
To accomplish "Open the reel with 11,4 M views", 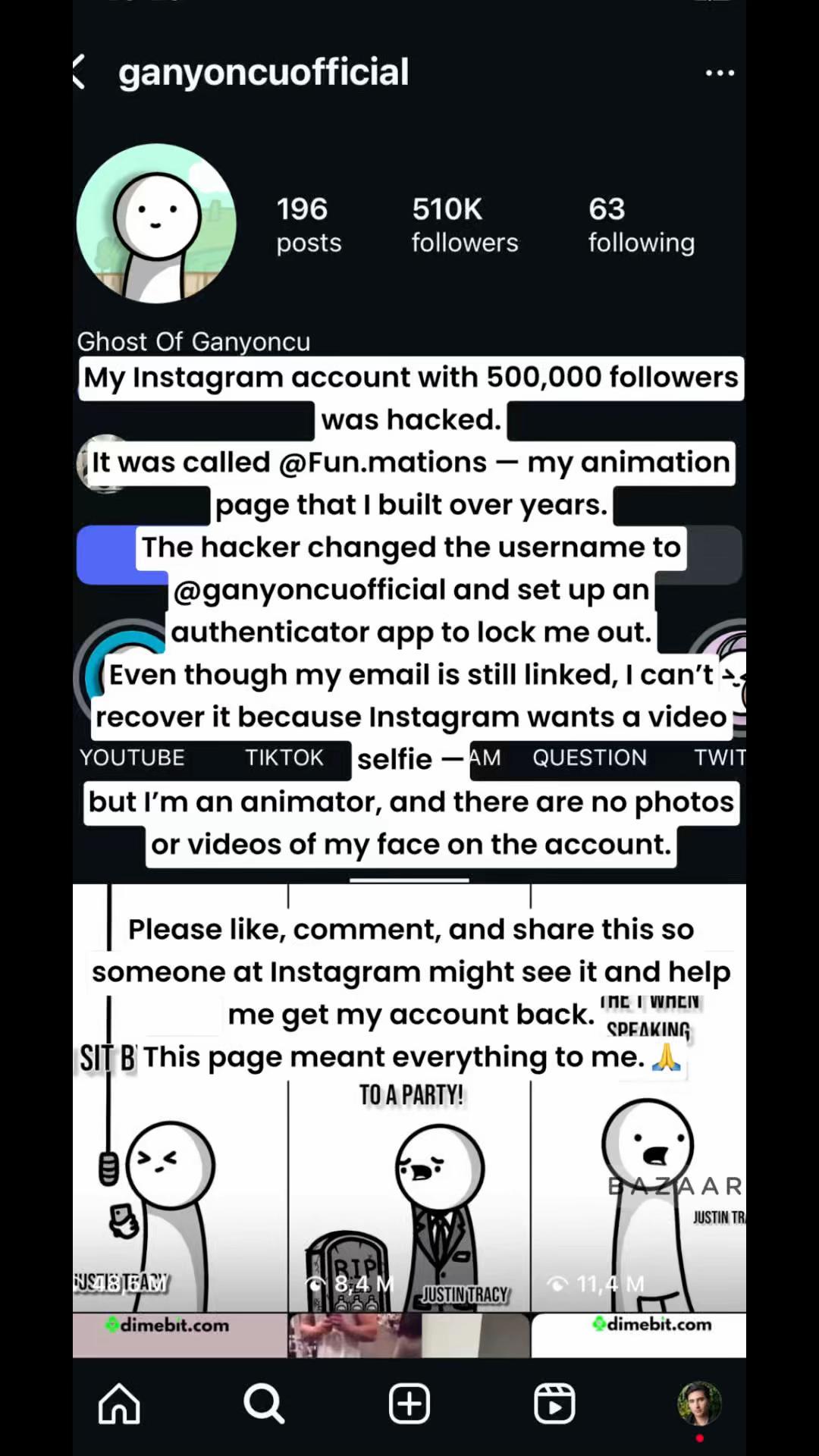I will [x=639, y=1100].
